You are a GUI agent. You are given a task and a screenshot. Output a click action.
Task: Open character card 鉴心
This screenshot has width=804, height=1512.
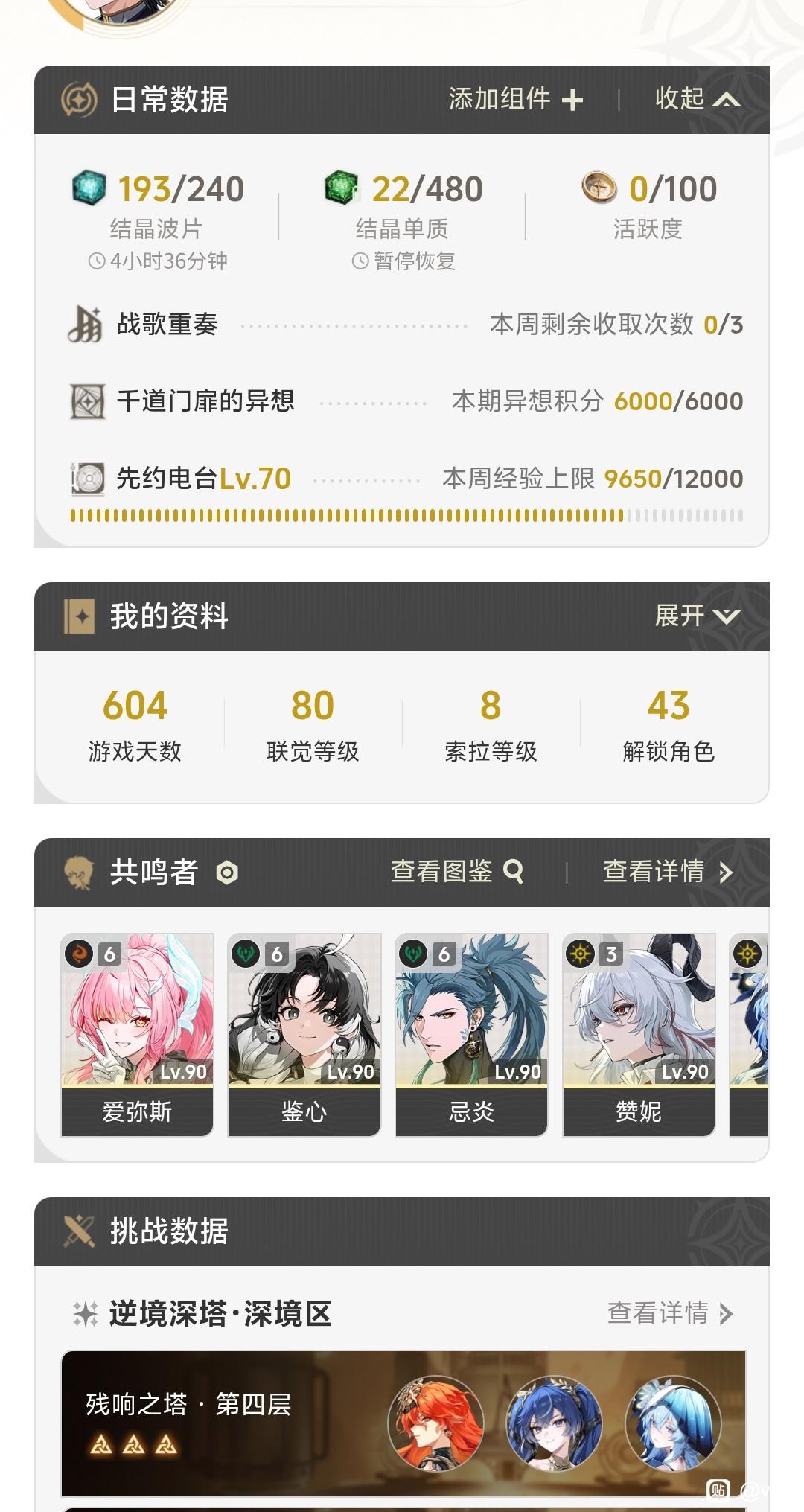pos(304,1035)
